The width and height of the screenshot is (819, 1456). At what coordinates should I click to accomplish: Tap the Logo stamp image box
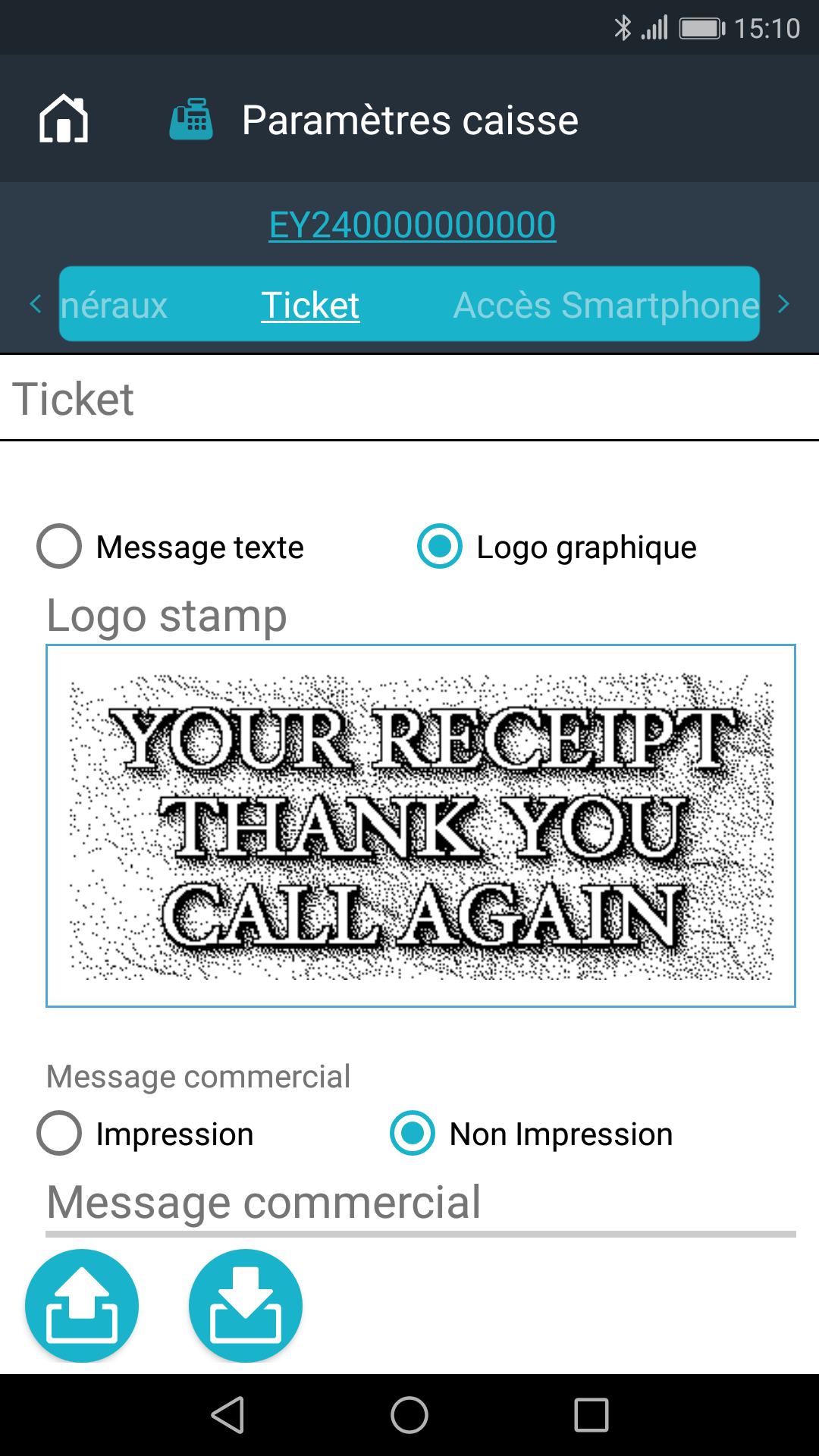(x=420, y=826)
